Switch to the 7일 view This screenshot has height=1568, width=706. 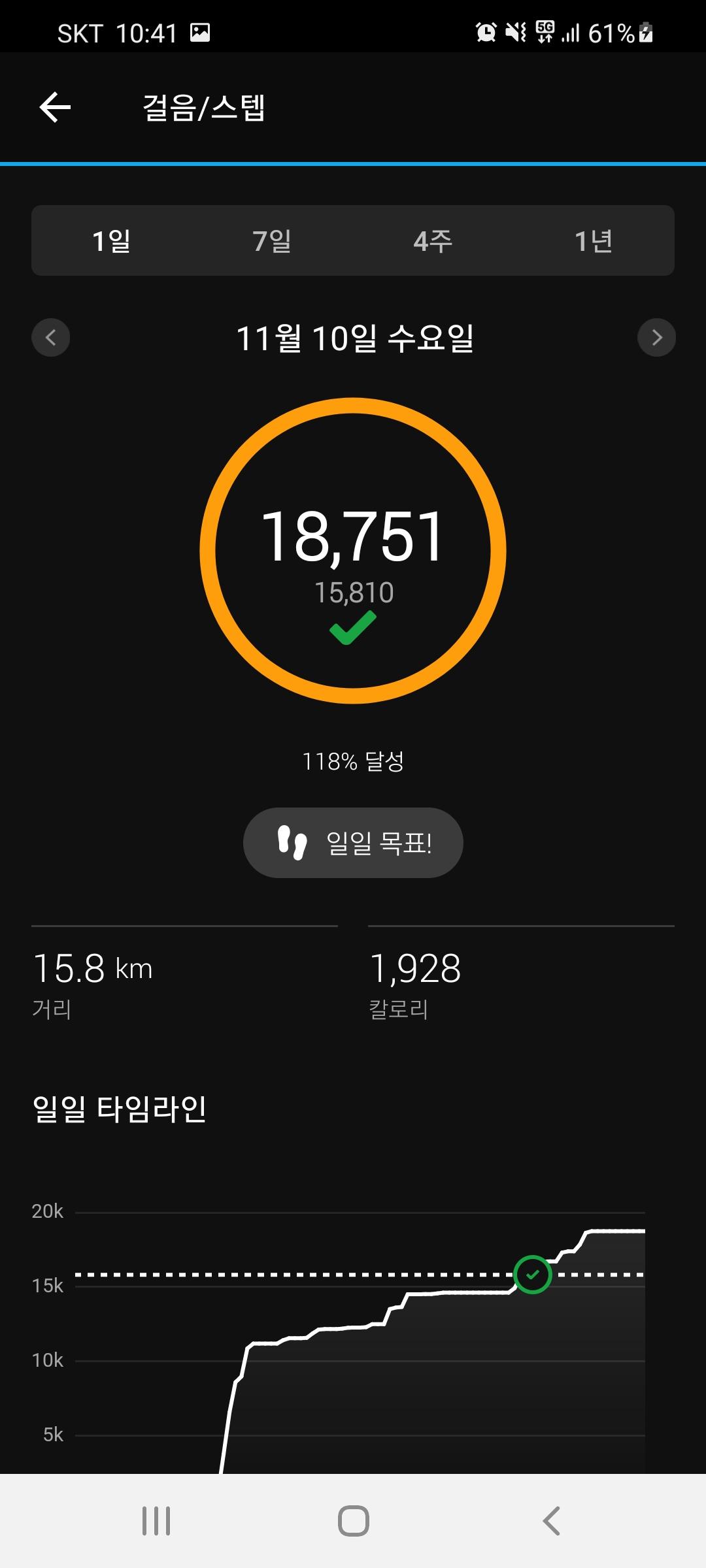coord(272,240)
